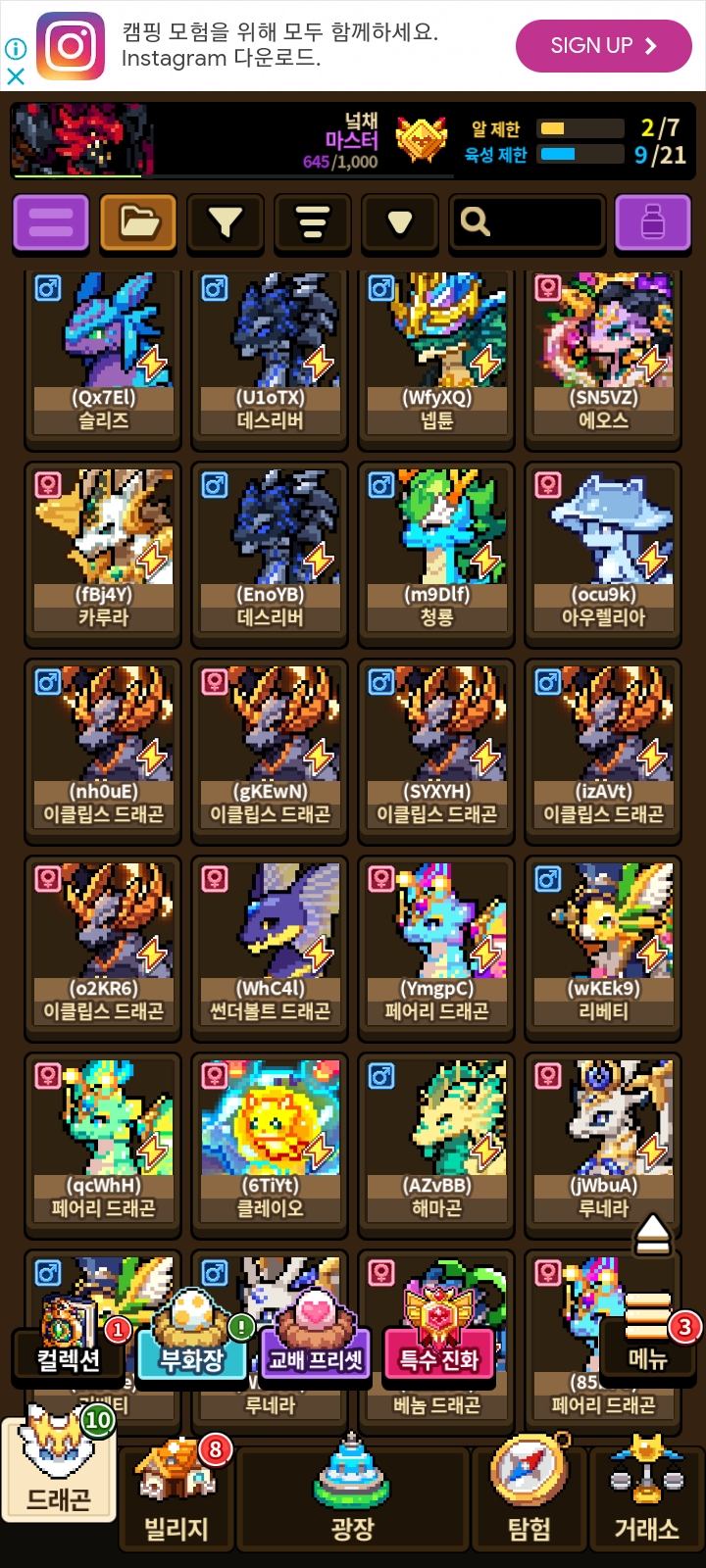Select dragon 에오스 (SN5VZ)
Image resolution: width=706 pixels, height=1568 pixels.
(x=603, y=353)
